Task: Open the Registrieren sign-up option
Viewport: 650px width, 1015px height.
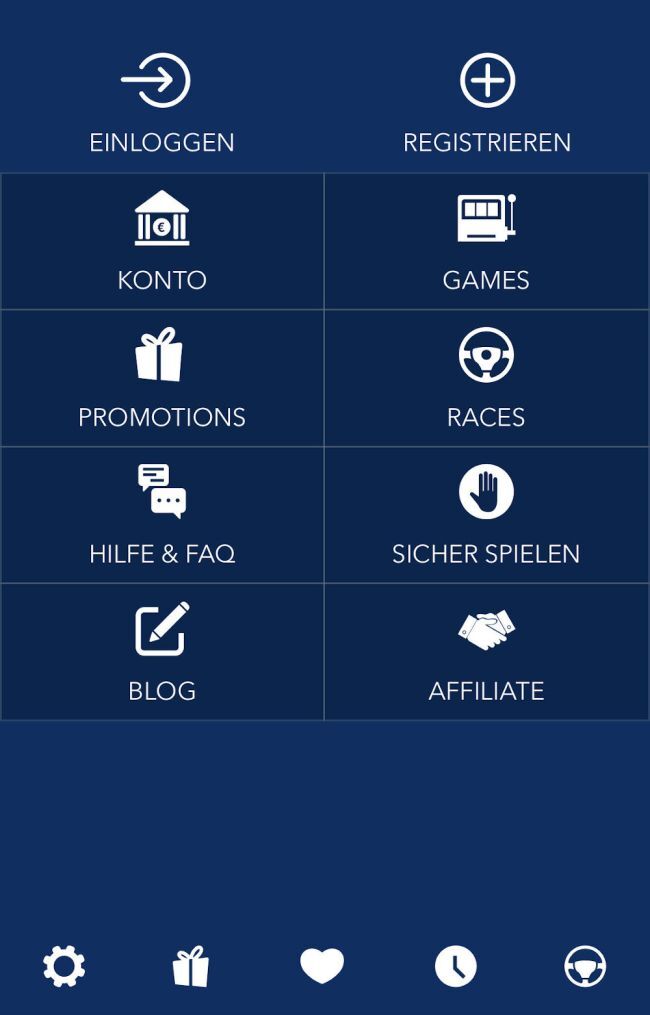Action: coord(487,103)
